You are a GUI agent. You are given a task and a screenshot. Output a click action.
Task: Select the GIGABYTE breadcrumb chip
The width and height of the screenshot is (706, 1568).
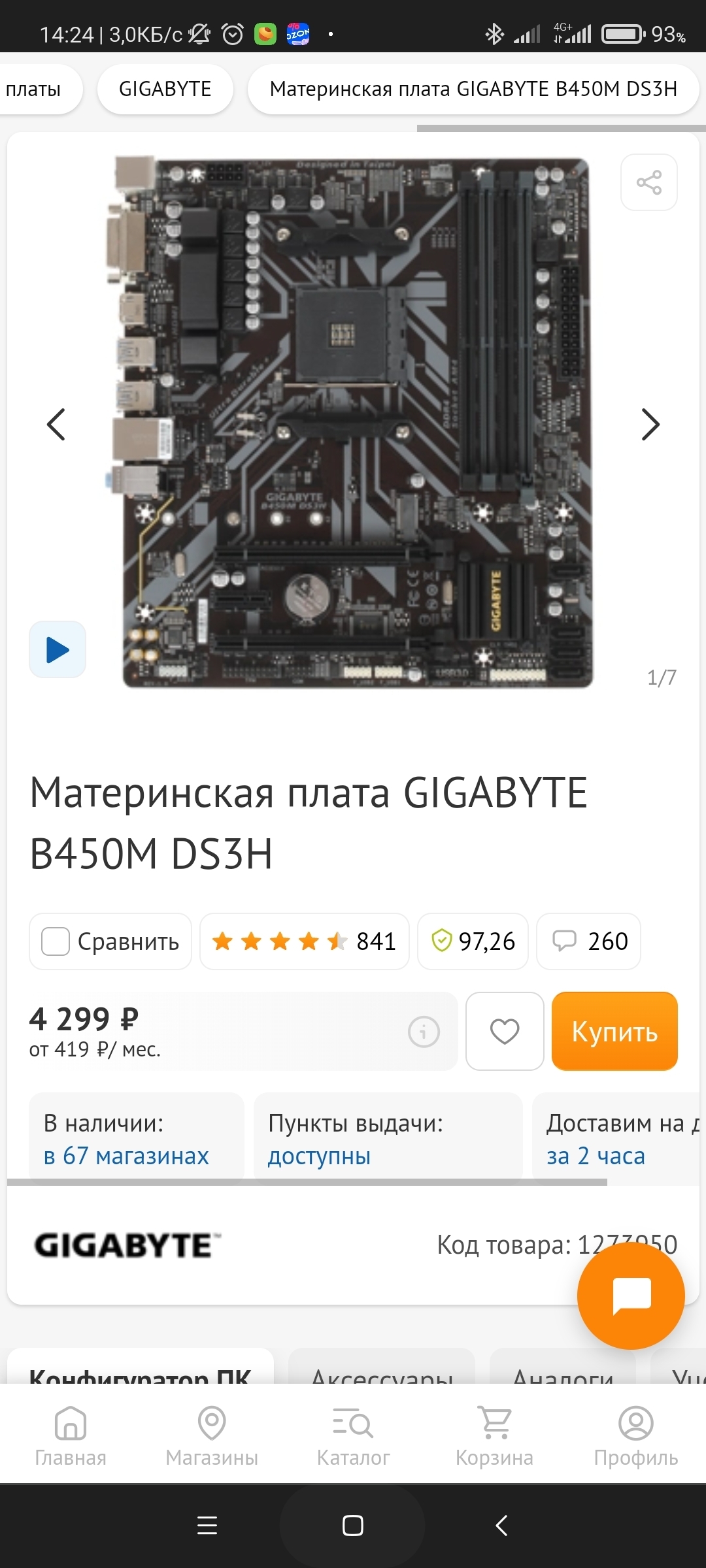(165, 89)
